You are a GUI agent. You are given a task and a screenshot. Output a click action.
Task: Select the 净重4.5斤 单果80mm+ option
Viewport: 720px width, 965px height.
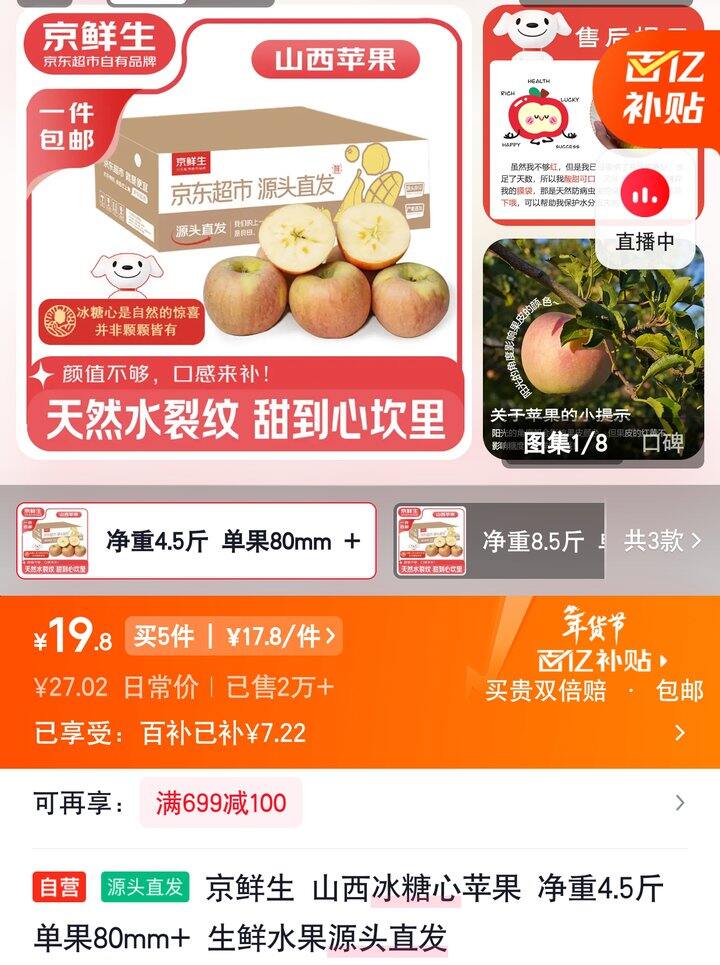click(197, 541)
